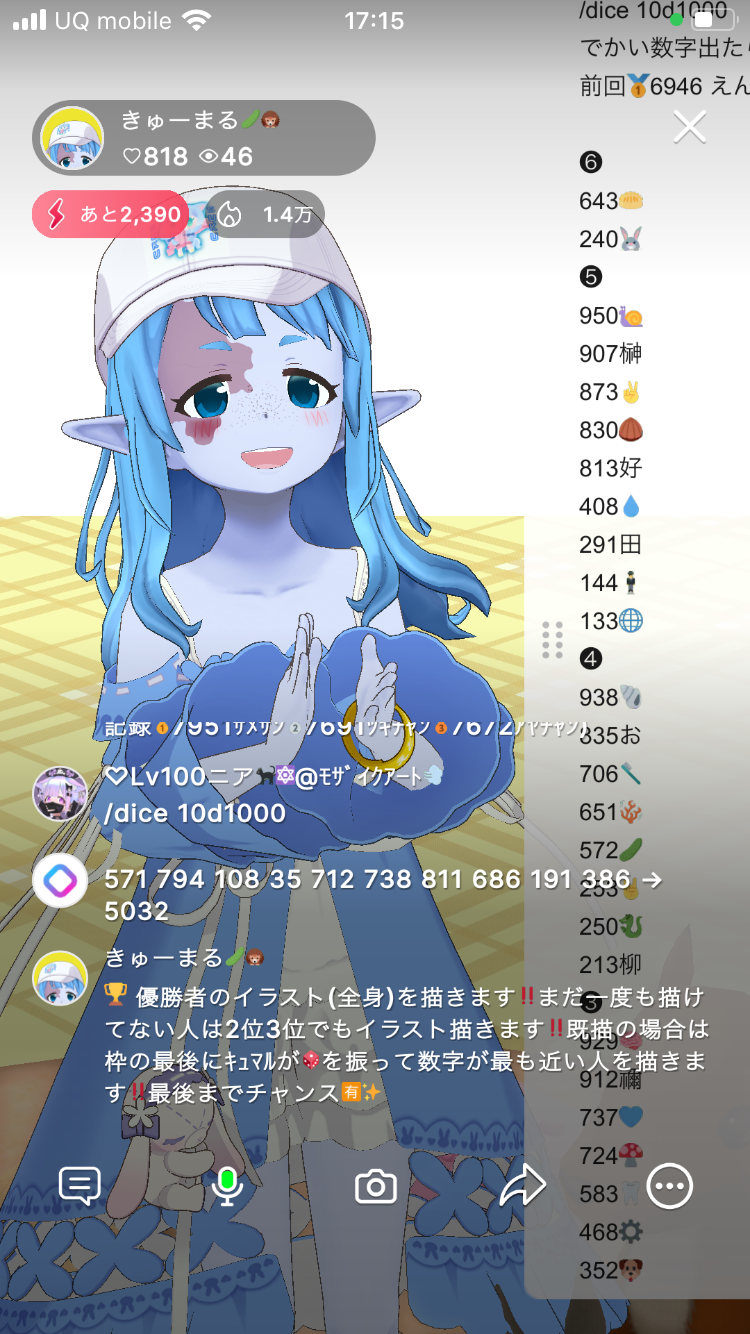Tap the drag handle of side panel

[552, 640]
